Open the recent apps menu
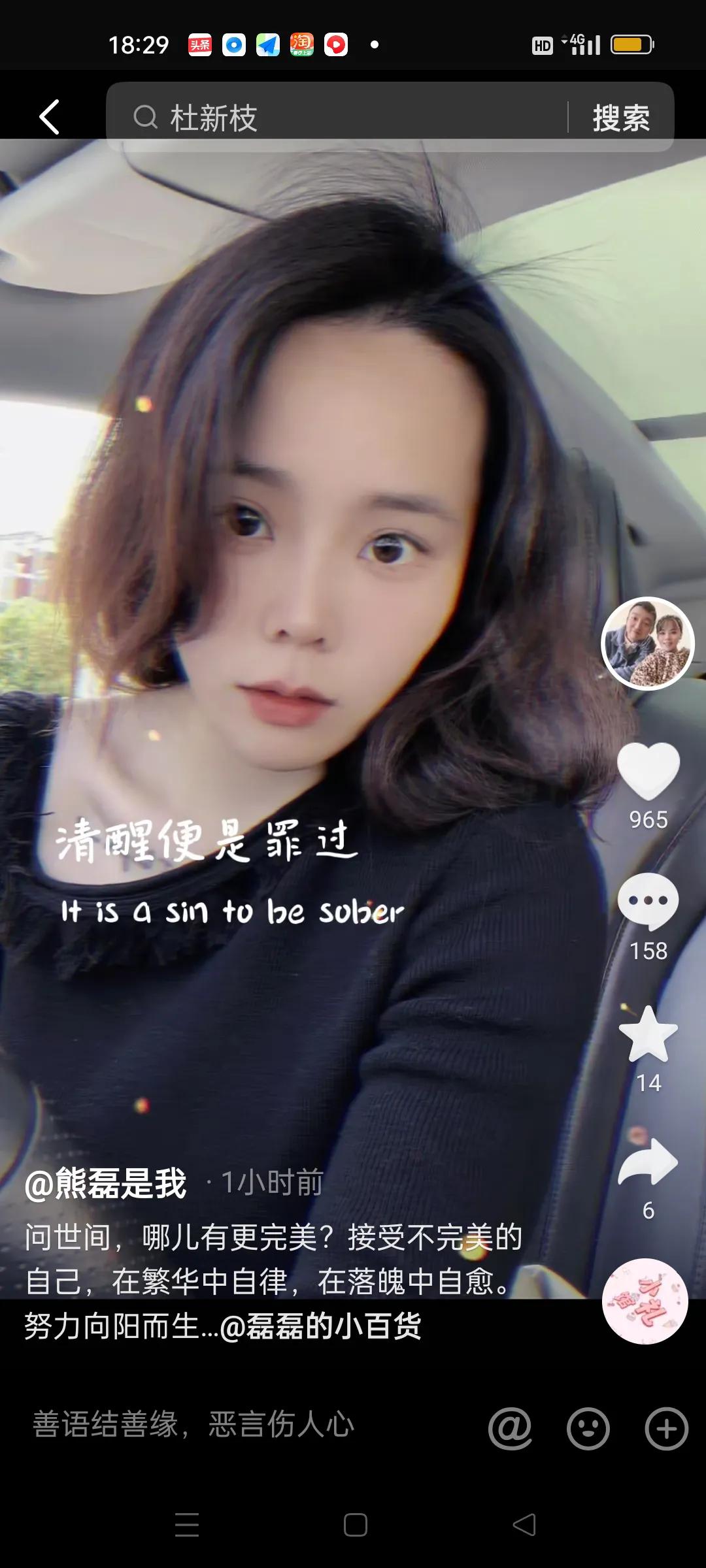 187,1525
